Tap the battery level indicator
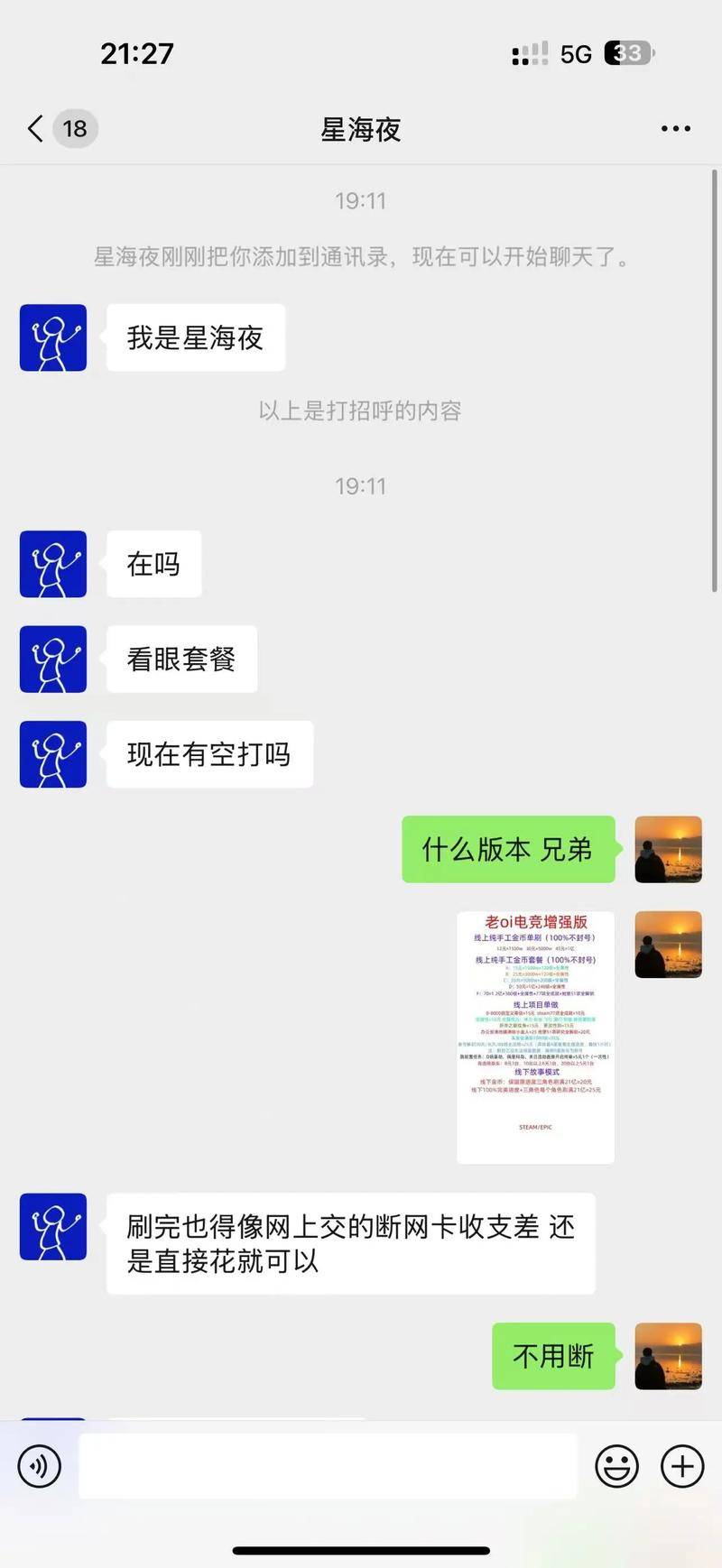This screenshot has height=1568, width=722. coord(626,54)
